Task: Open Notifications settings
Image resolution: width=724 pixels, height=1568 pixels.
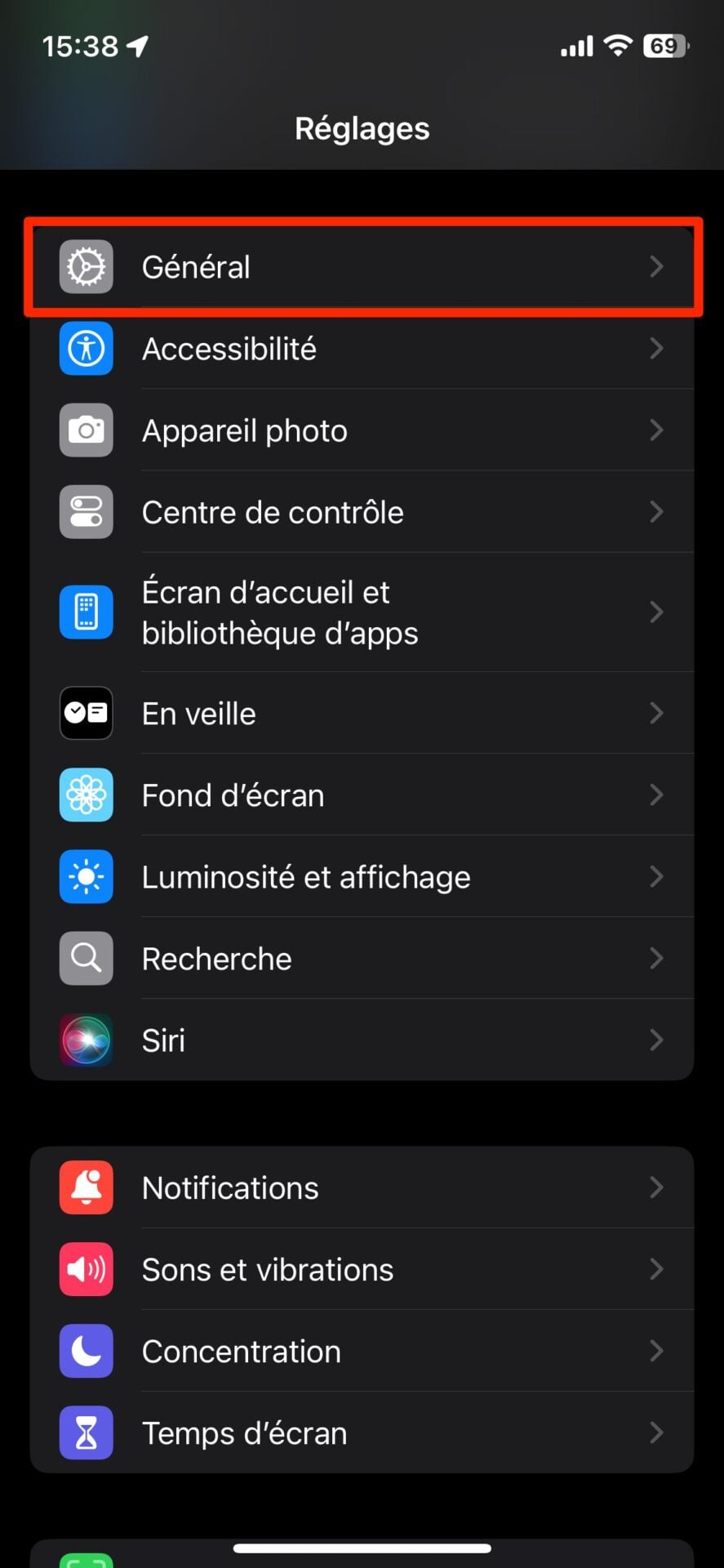Action: click(x=361, y=1187)
